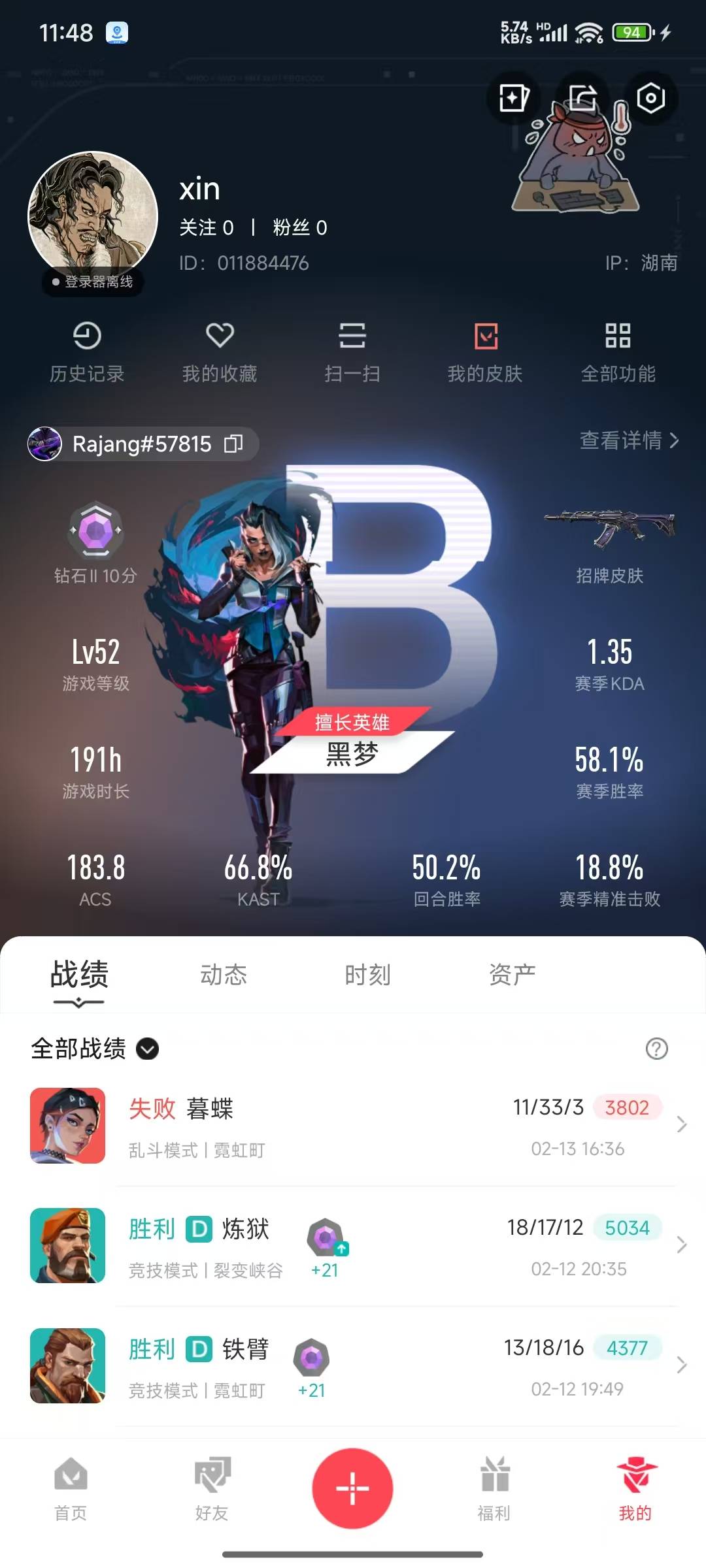The width and height of the screenshot is (706, 1568).
Task: Open the help question mark icon
Action: click(656, 1049)
